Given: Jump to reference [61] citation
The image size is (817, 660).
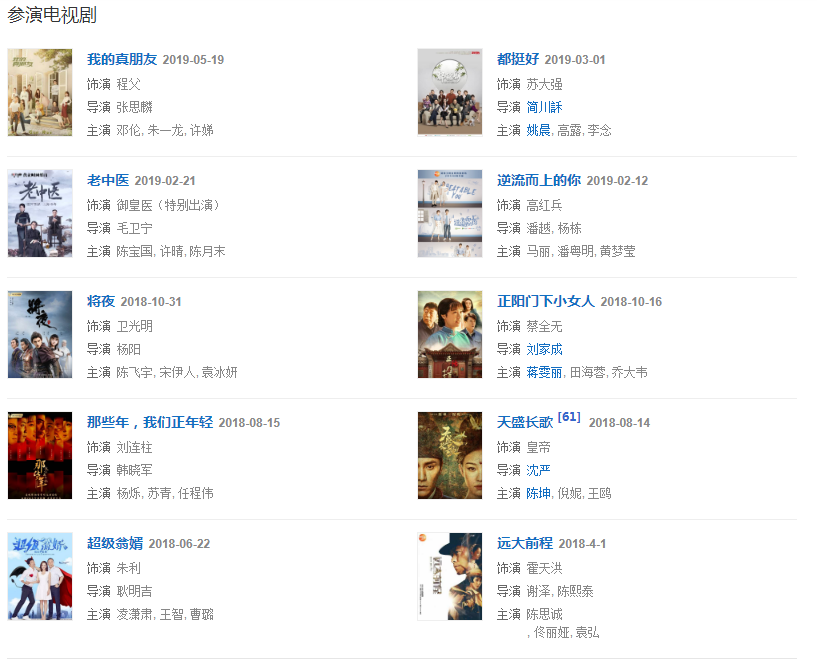Looking at the screenshot, I should (x=569, y=417).
